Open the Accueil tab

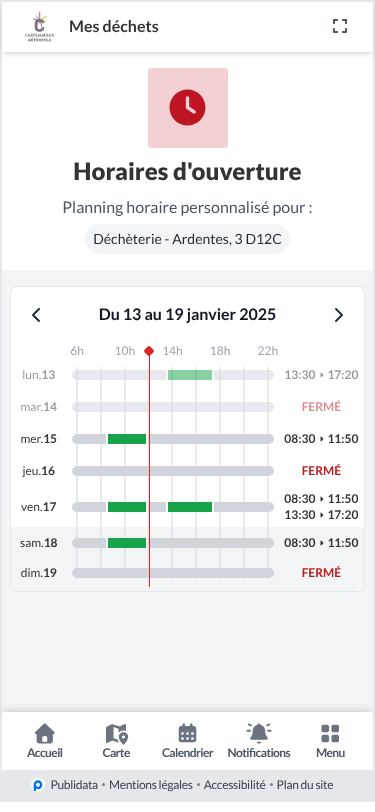tap(45, 741)
